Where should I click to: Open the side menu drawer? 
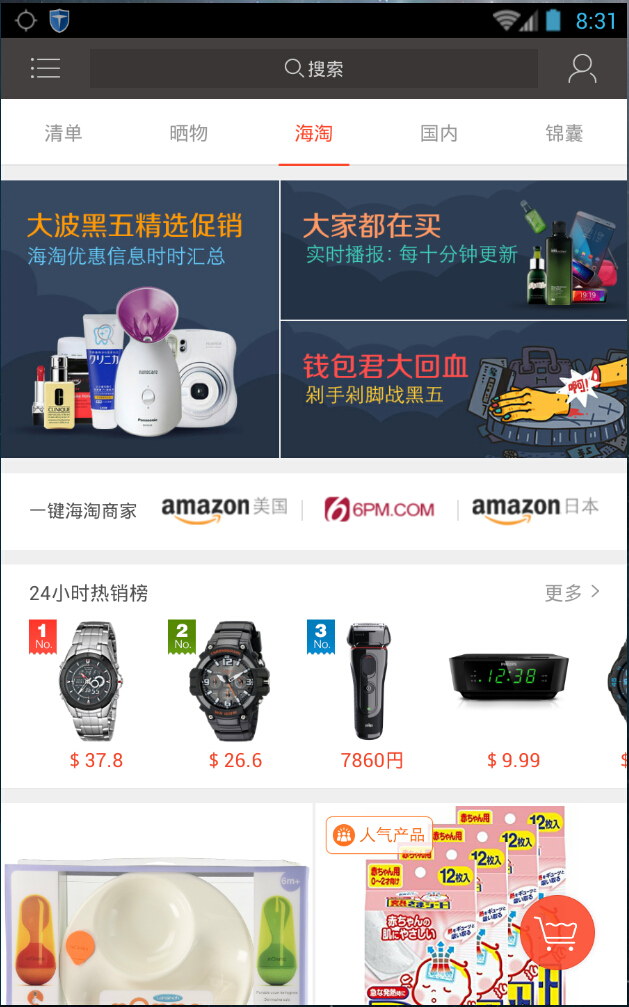click(x=45, y=68)
